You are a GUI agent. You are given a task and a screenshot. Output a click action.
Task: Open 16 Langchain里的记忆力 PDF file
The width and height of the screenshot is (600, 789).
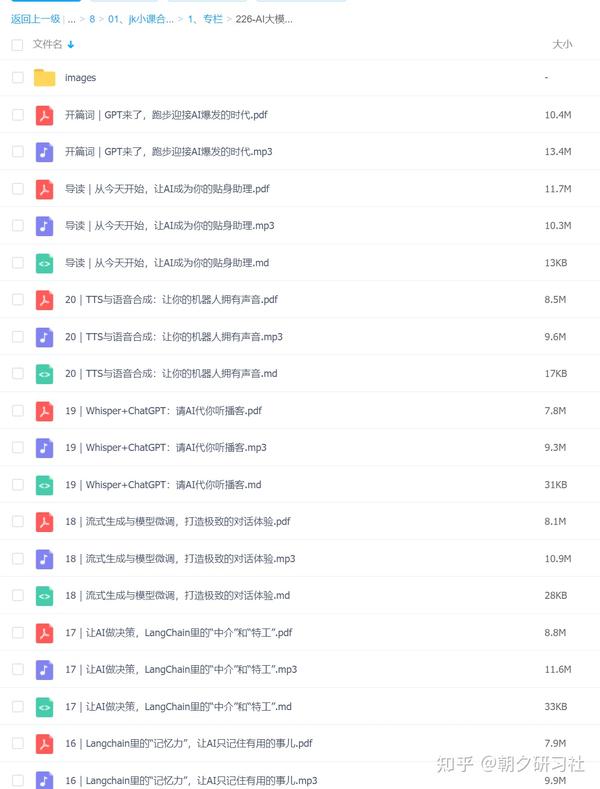188,744
